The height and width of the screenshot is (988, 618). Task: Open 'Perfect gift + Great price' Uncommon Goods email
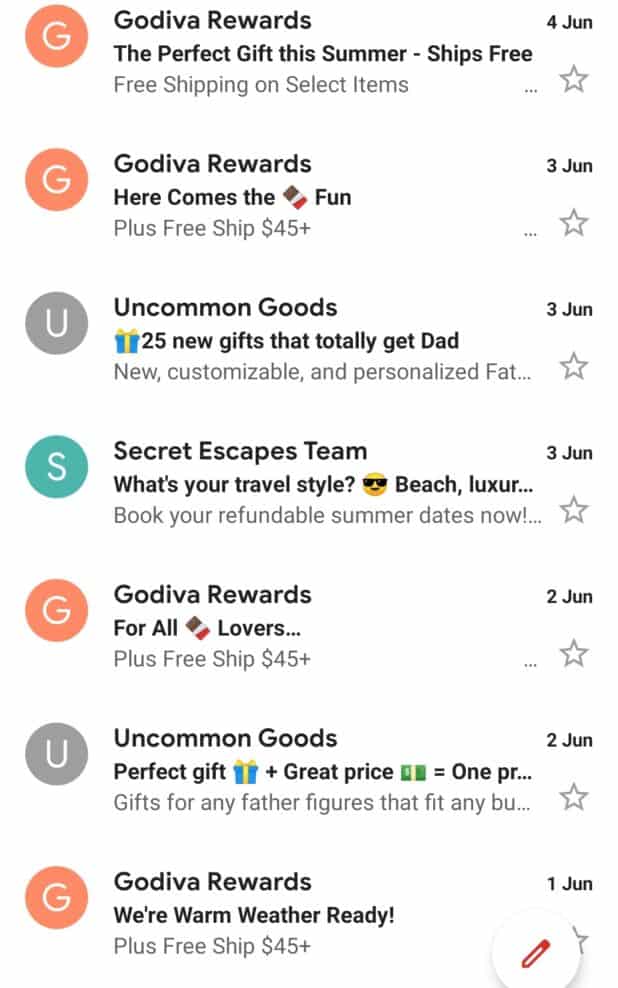pyautogui.click(x=320, y=772)
